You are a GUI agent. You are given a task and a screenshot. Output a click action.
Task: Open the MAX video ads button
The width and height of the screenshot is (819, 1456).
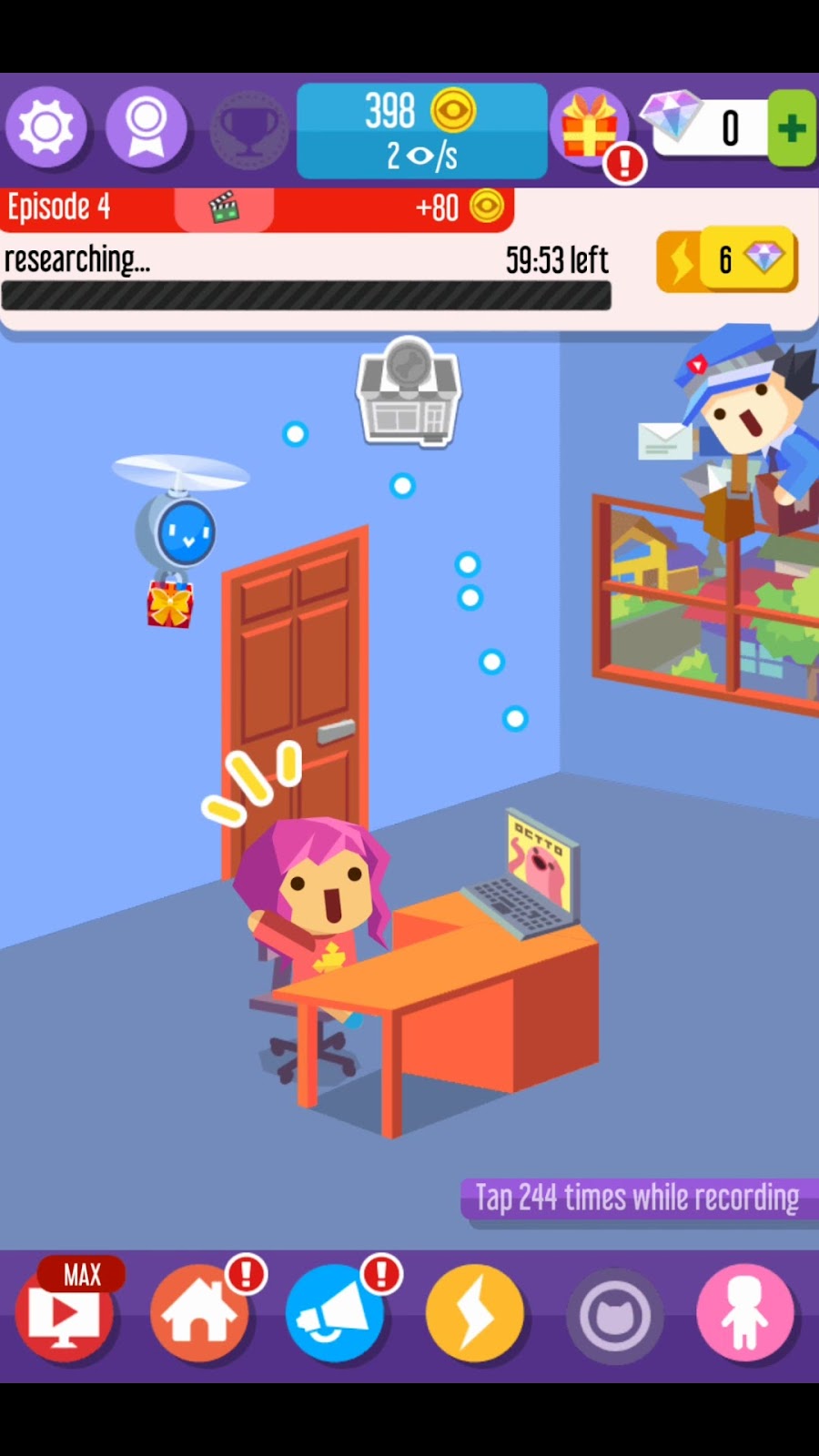[66, 1313]
